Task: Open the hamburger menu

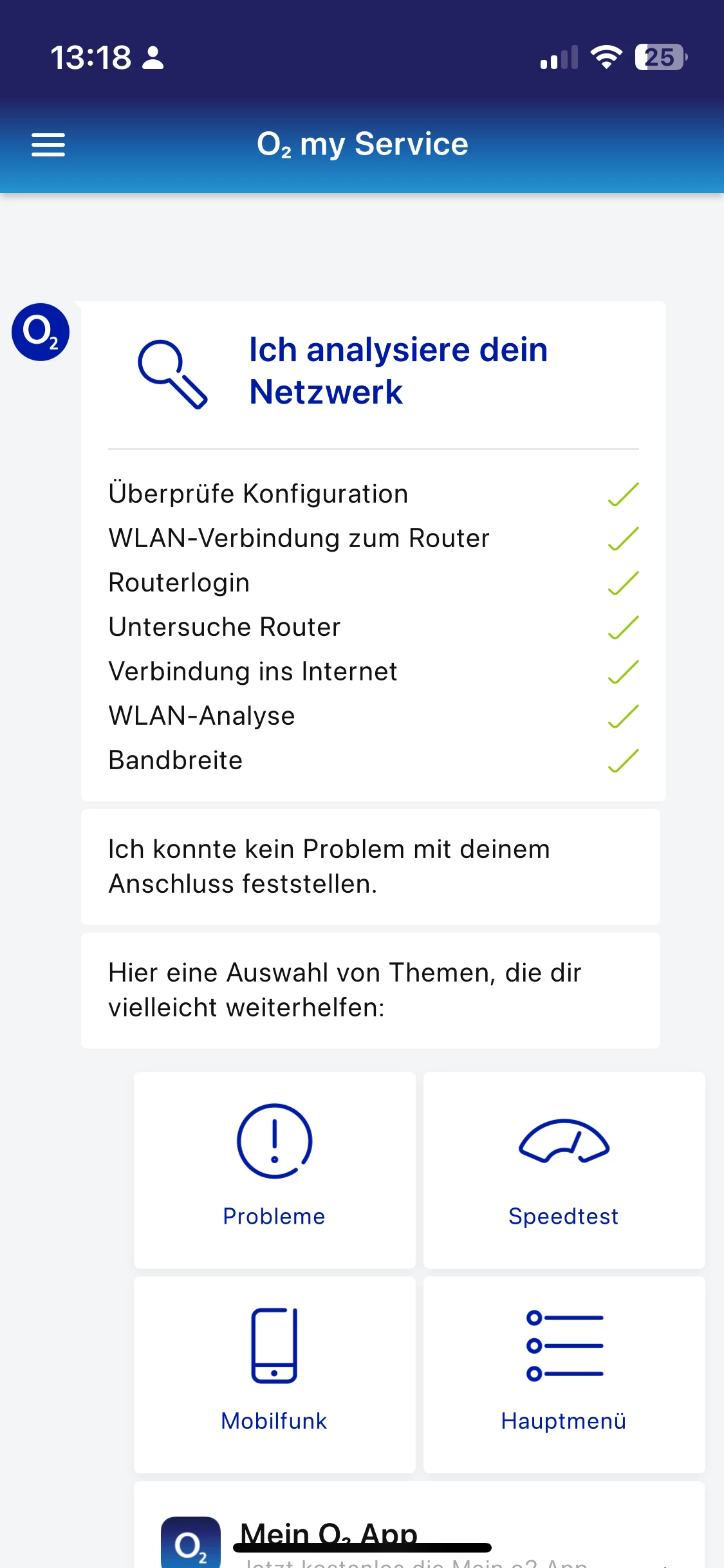Action: pos(48,145)
